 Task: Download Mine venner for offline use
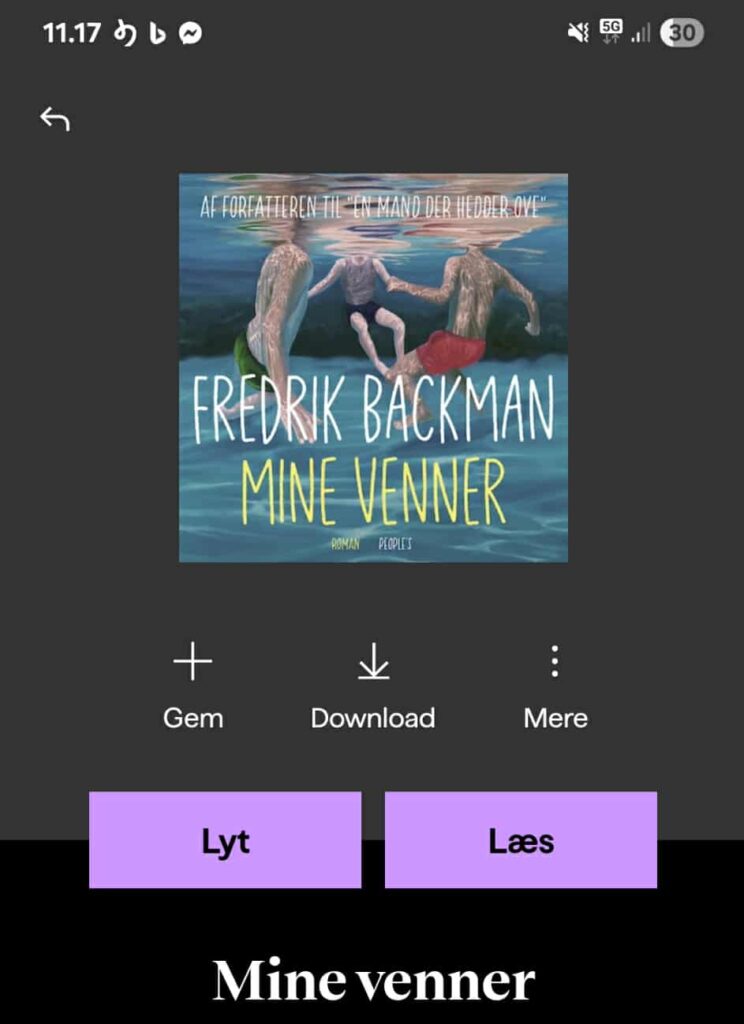pos(373,685)
